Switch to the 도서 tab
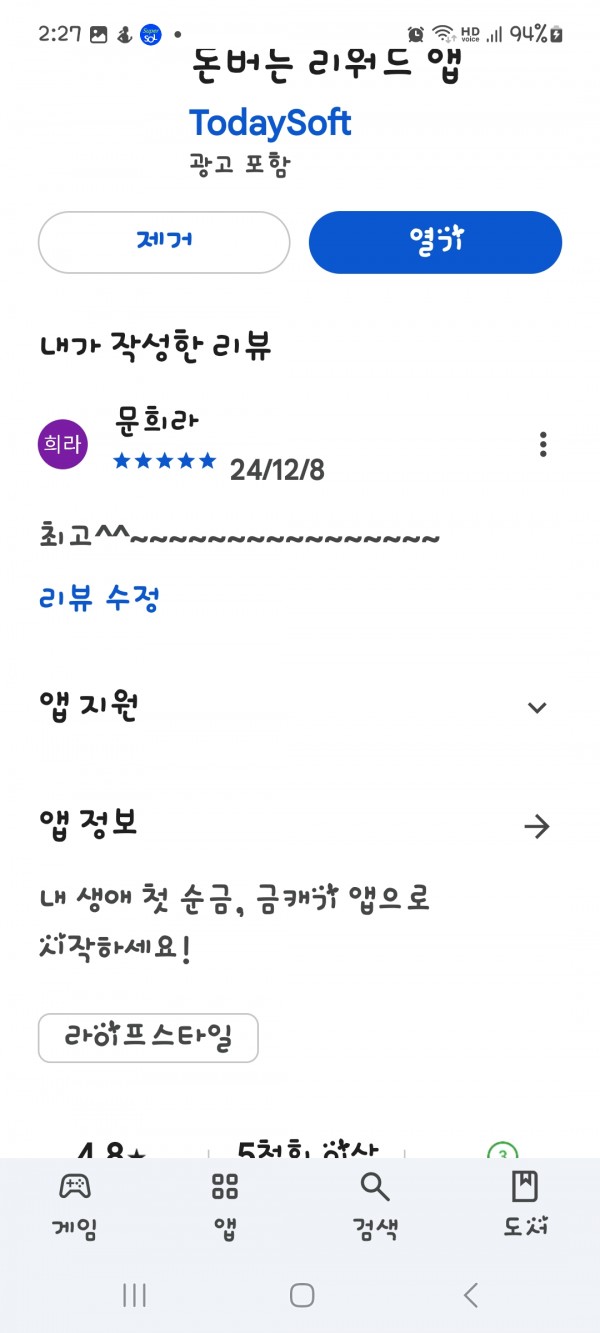The height and width of the screenshot is (1333, 600). pyautogui.click(x=525, y=1205)
